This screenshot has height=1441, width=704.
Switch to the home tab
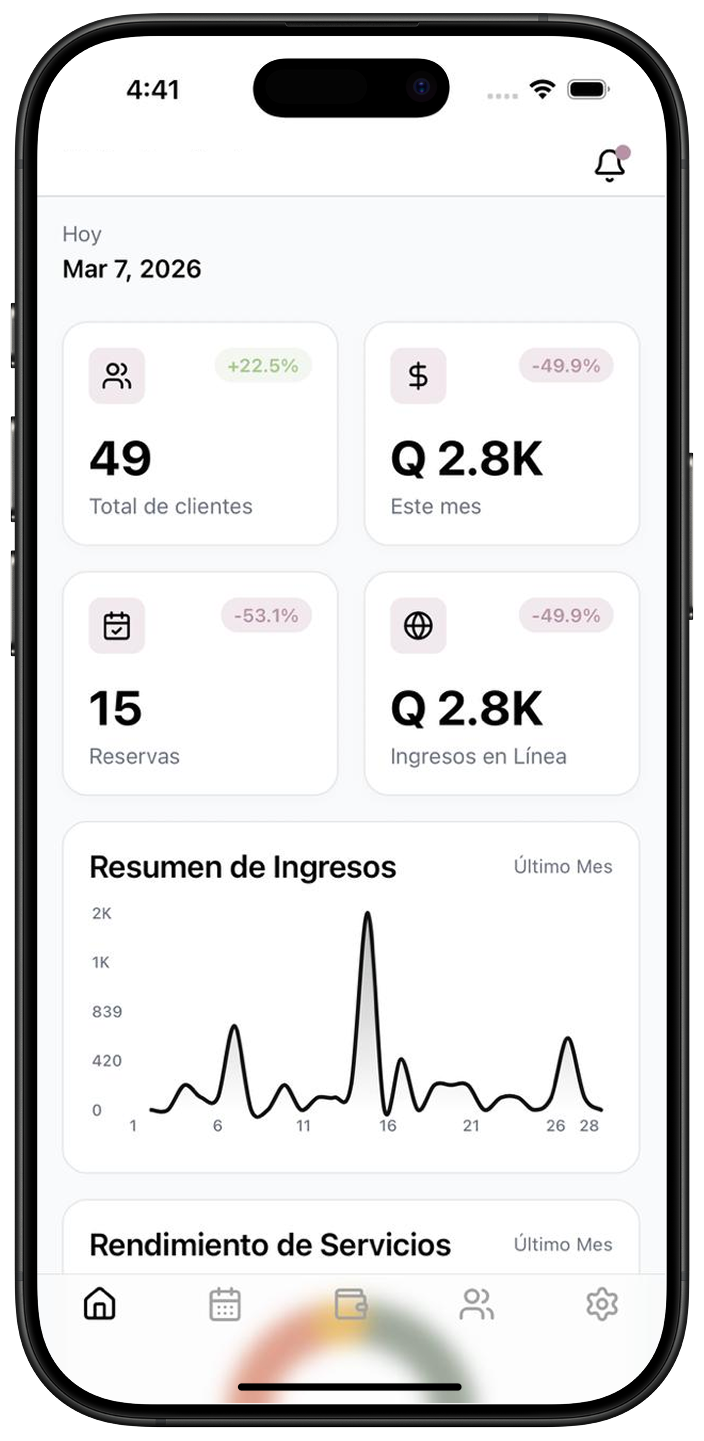100,1304
